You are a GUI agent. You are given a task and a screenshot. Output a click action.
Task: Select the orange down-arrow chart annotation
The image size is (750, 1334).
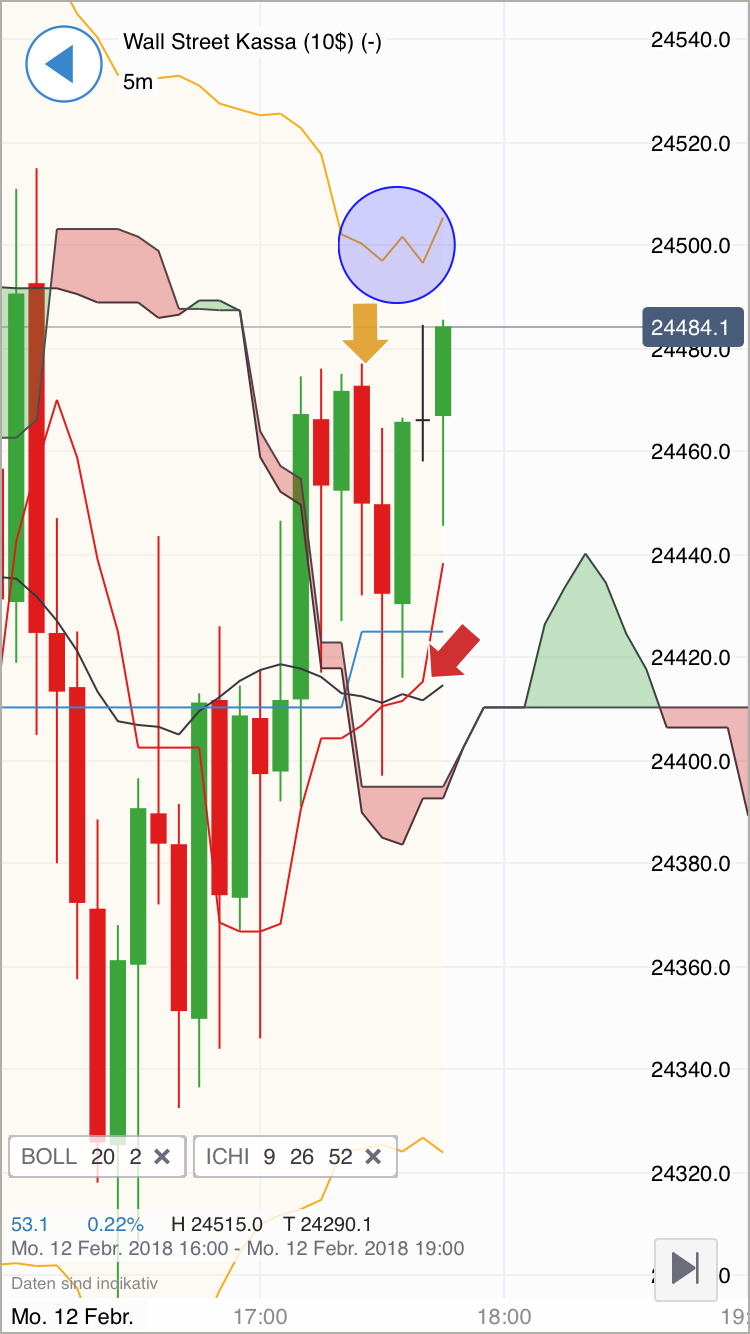click(364, 331)
